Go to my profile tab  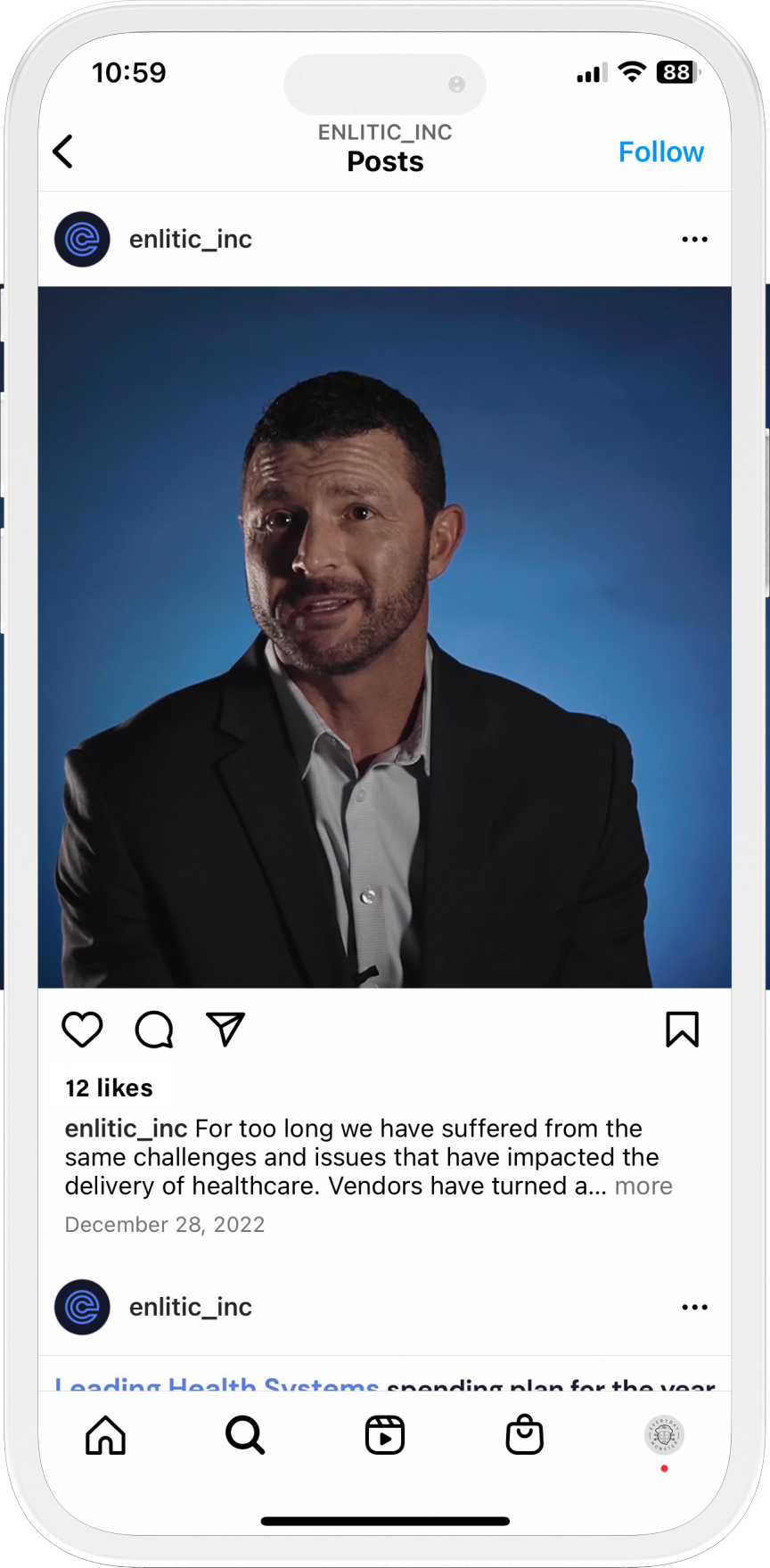[x=664, y=1435]
